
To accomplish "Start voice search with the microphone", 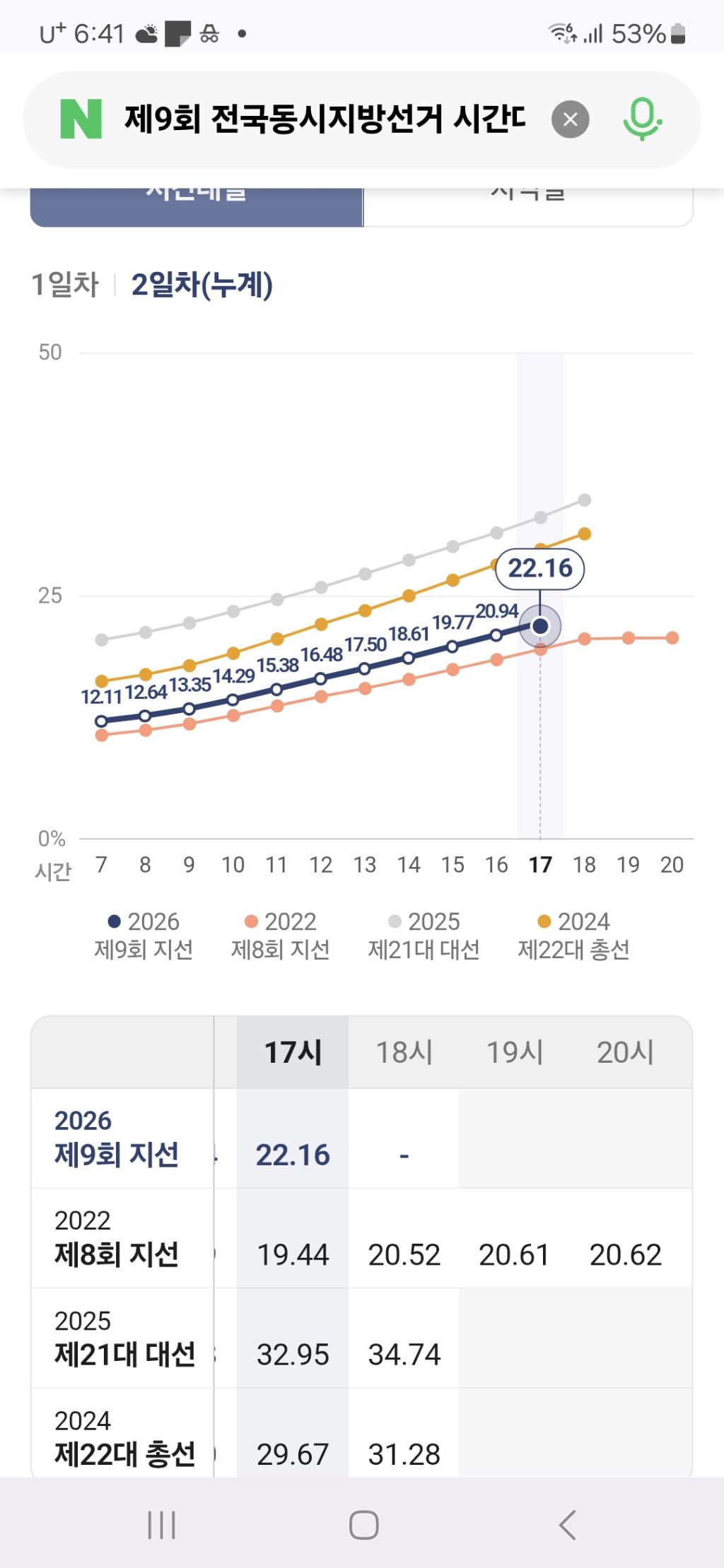I will 642,119.
